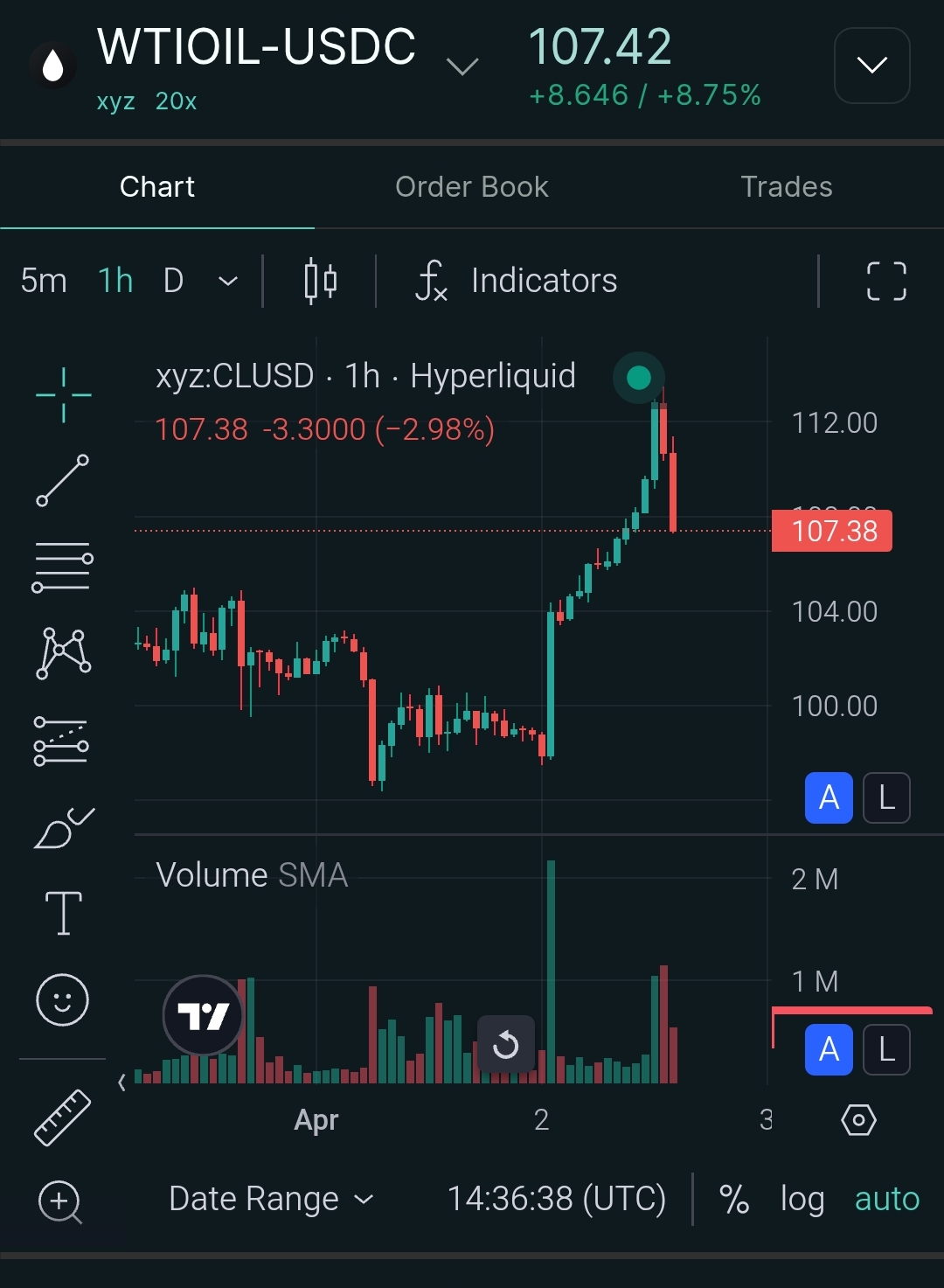Screen dimensions: 944x1288
Task: Switch to the Trades tab
Action: click(786, 187)
